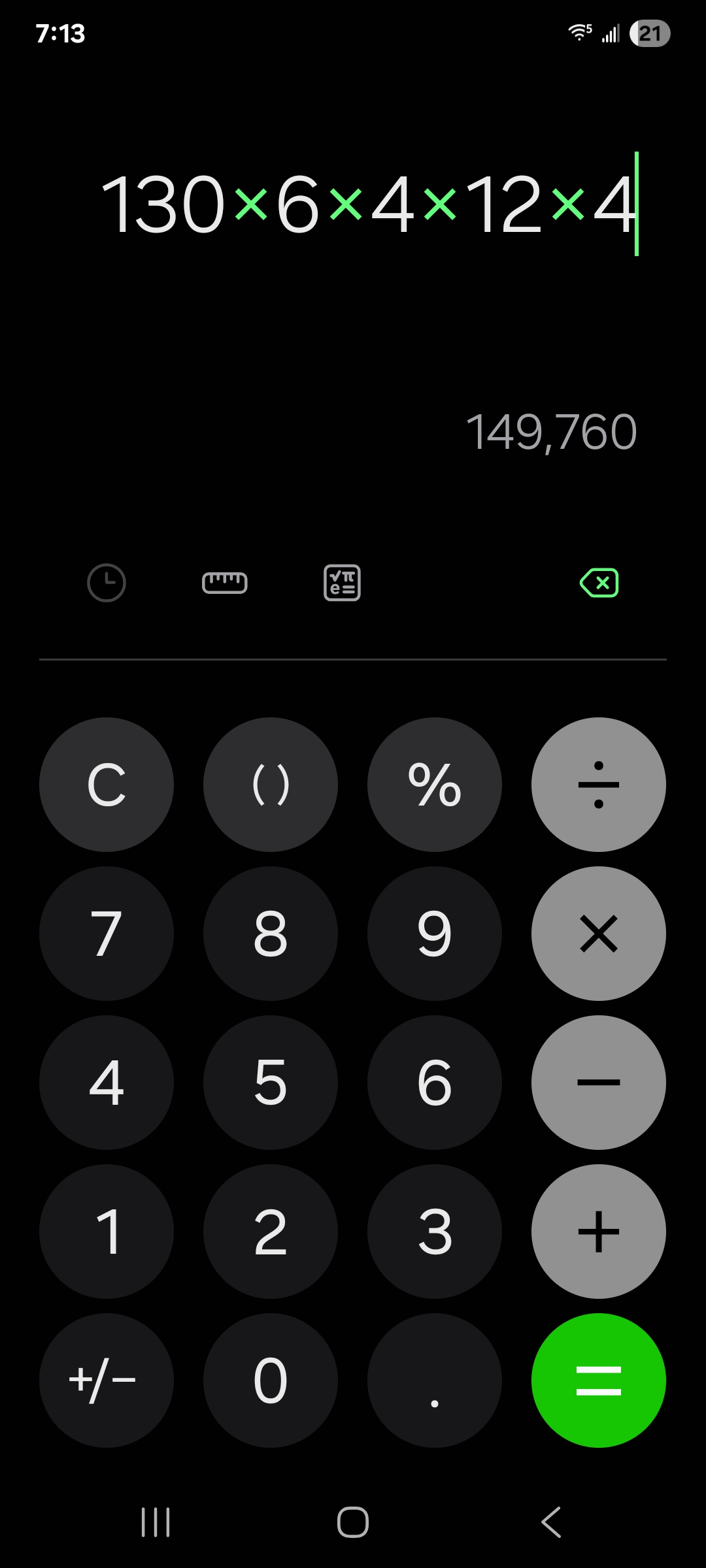Insert a decimal point

click(x=435, y=1380)
